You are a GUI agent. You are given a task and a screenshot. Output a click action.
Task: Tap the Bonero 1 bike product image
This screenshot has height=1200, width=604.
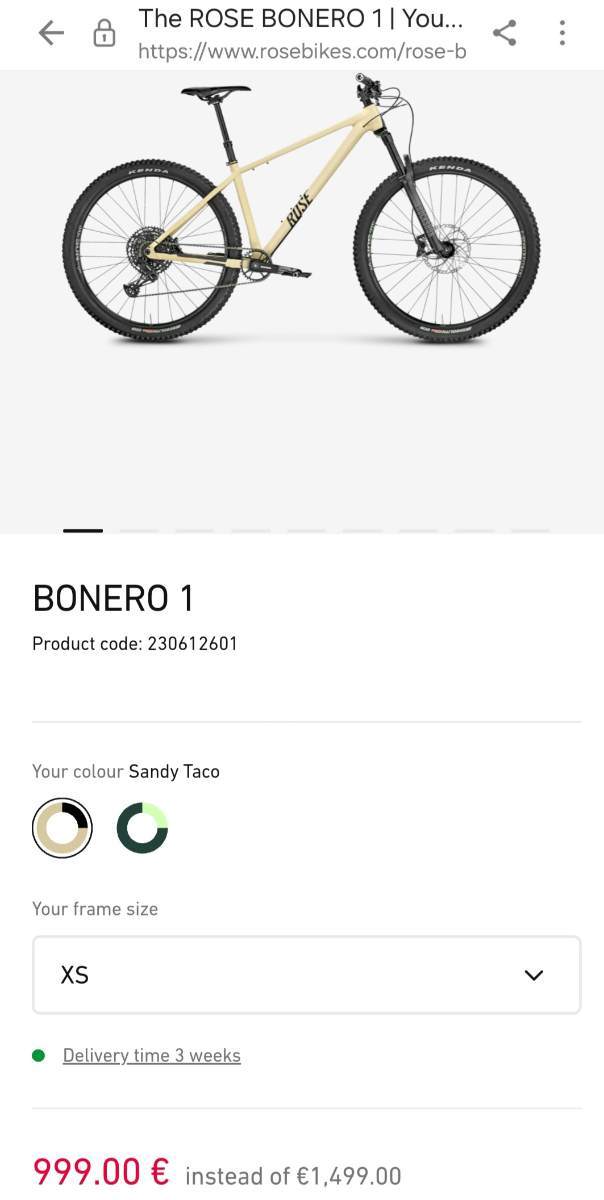coord(301,213)
